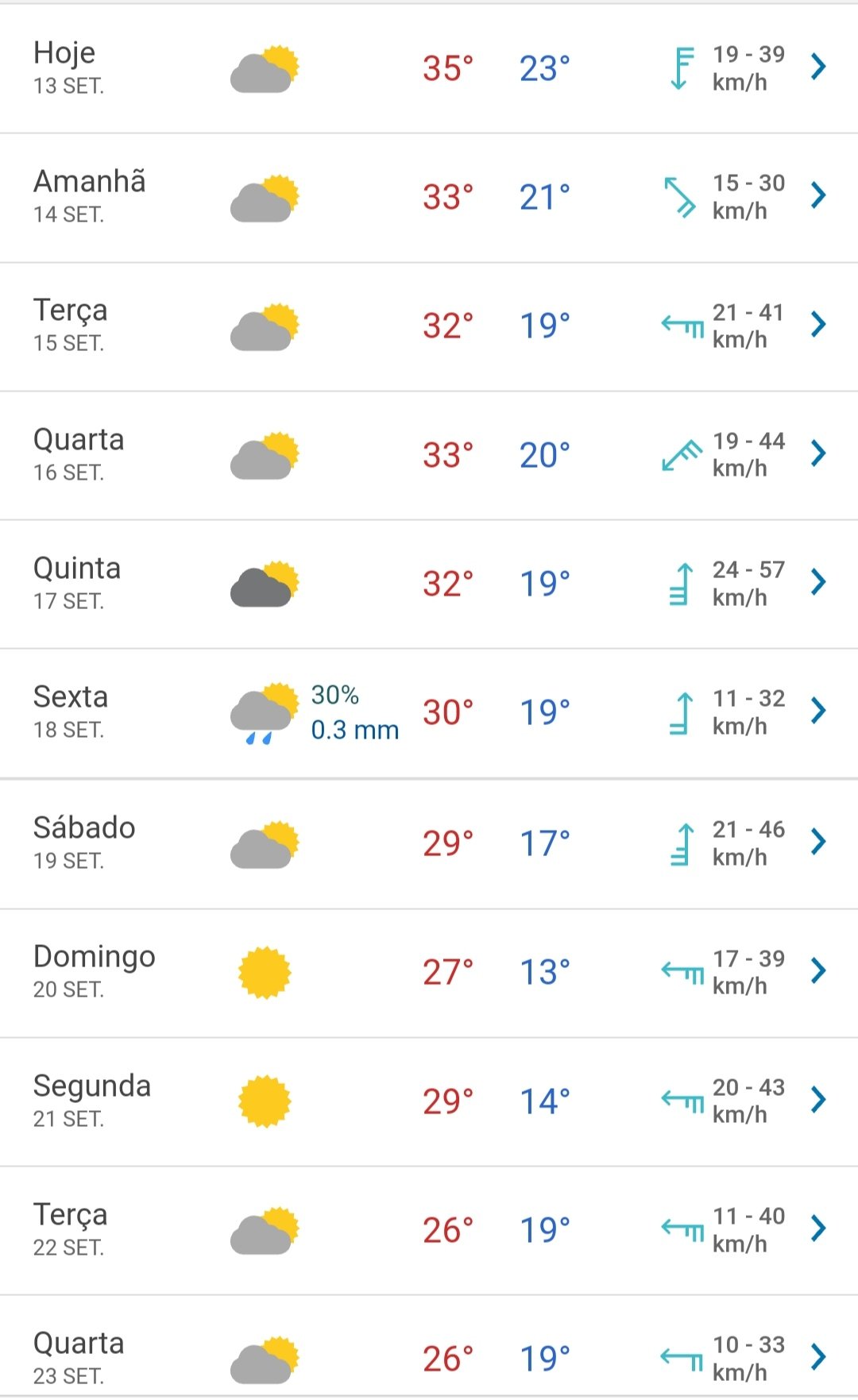View Sábado 19 SET. forecast
The image size is (858, 1400).
[x=429, y=844]
